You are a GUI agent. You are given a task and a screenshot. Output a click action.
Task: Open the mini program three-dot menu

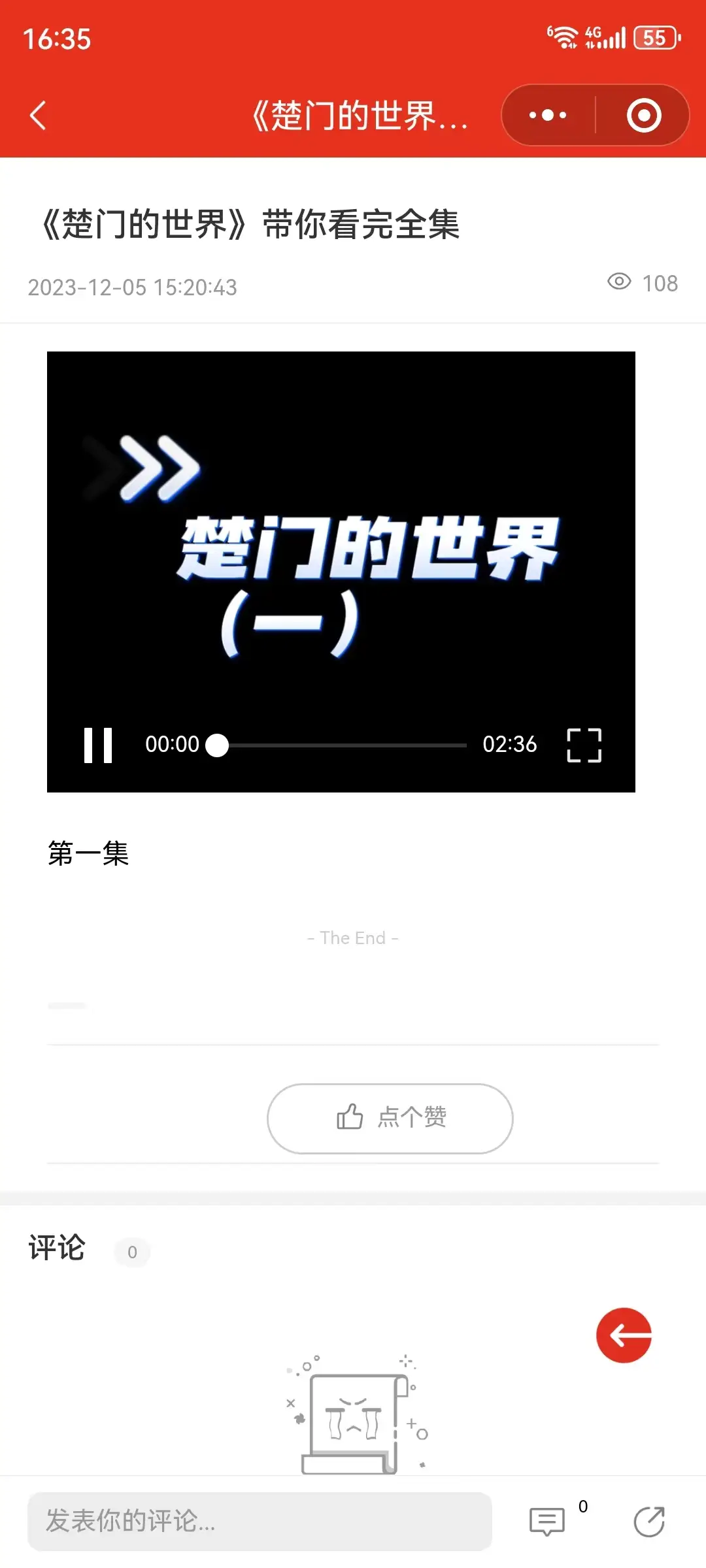pyautogui.click(x=548, y=116)
